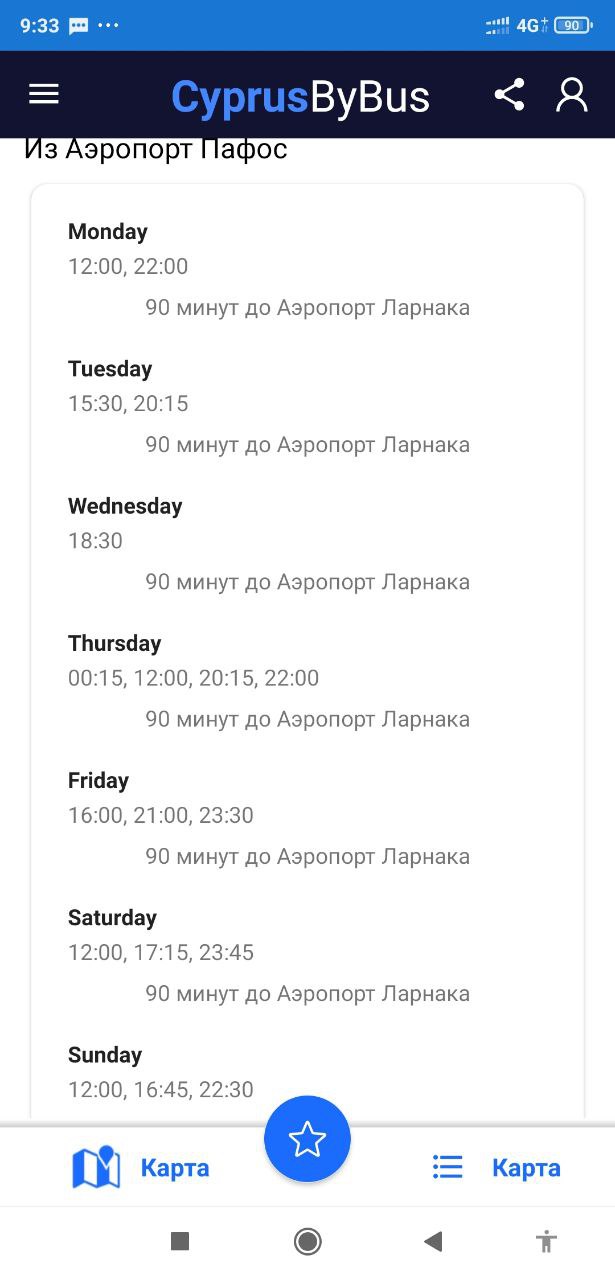Add route to favorites with star button
This screenshot has height=1280, width=615.
click(307, 1139)
